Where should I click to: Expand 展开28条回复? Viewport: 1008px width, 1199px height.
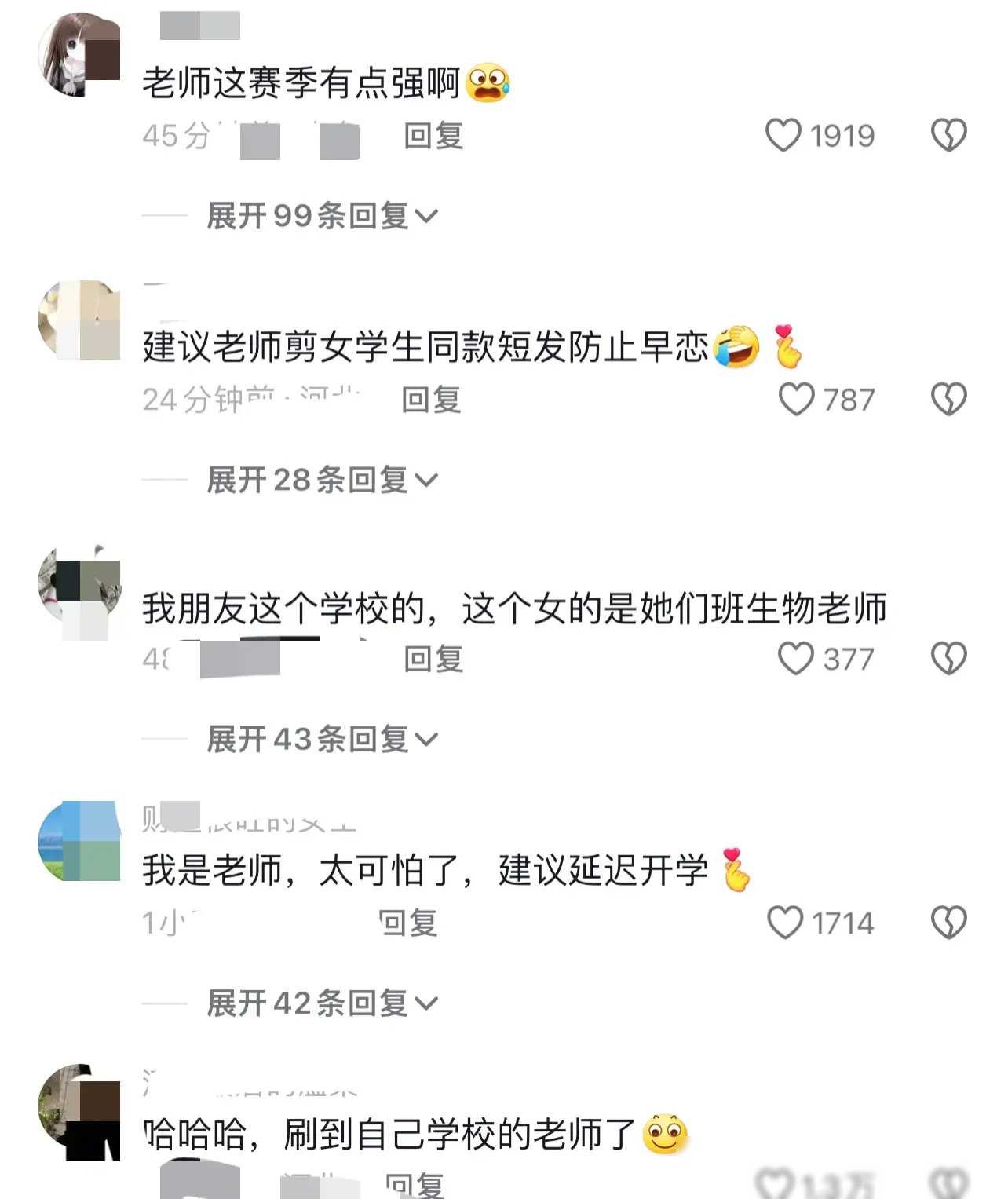click(x=322, y=479)
